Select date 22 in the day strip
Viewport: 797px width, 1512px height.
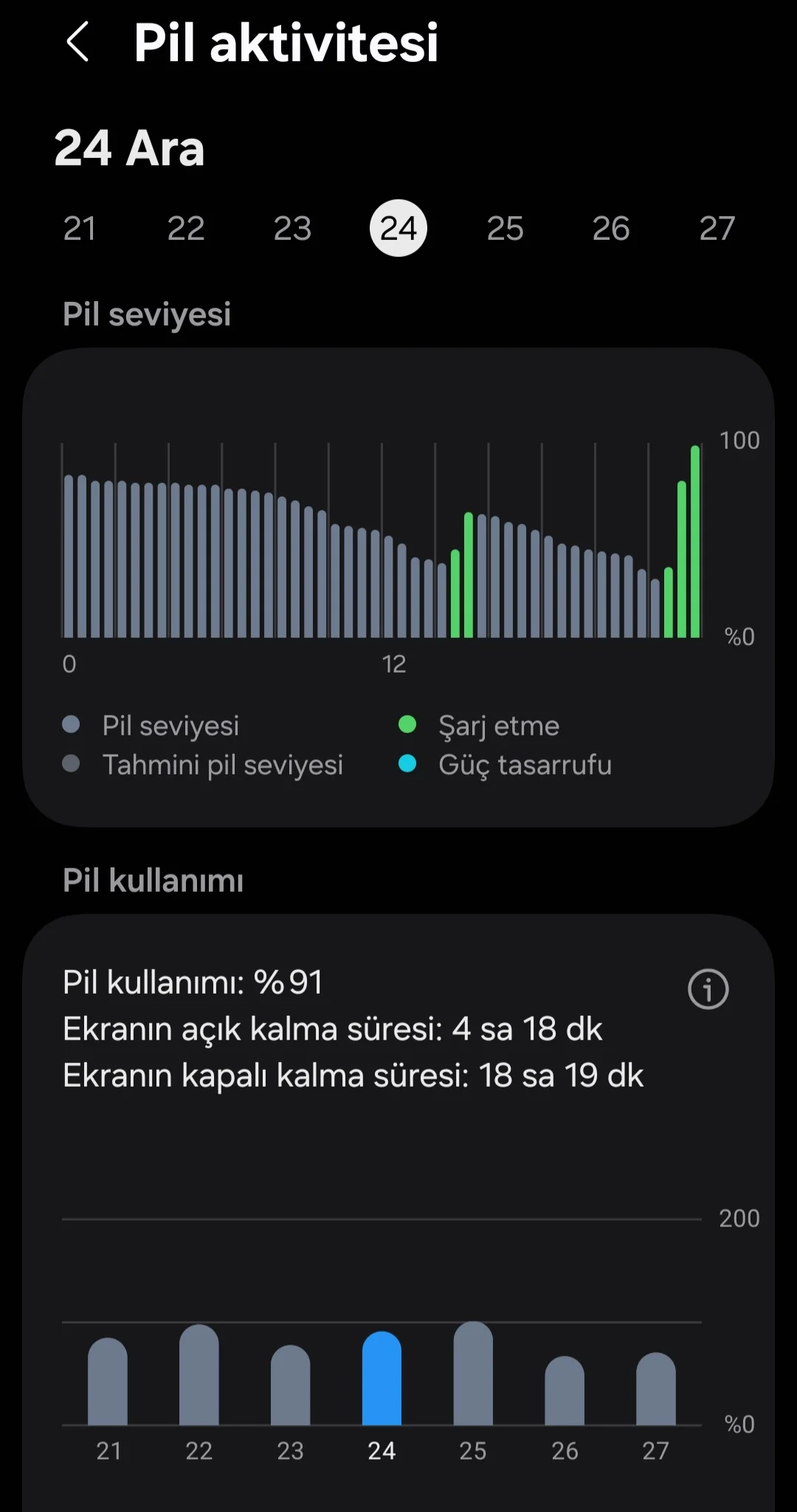pyautogui.click(x=186, y=229)
